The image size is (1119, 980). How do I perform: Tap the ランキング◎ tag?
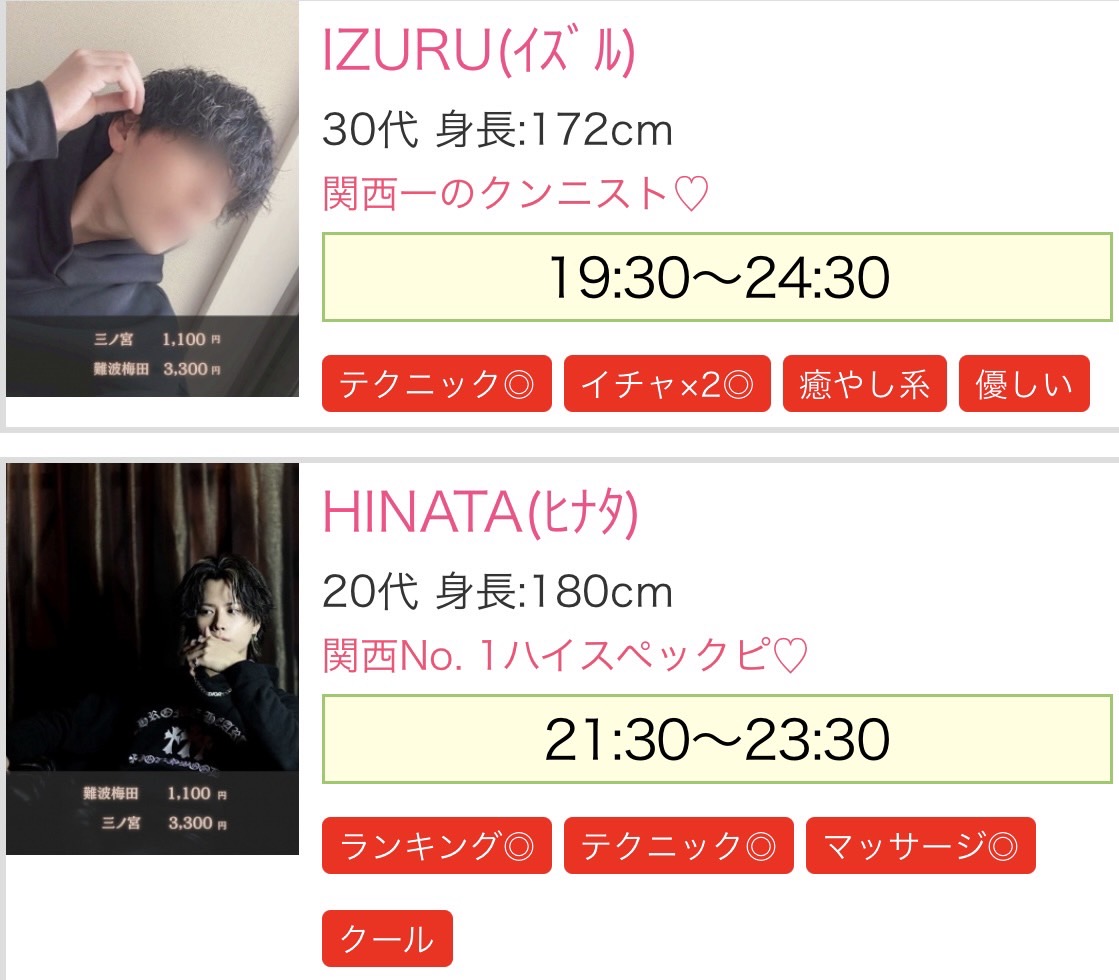pyautogui.click(x=436, y=846)
